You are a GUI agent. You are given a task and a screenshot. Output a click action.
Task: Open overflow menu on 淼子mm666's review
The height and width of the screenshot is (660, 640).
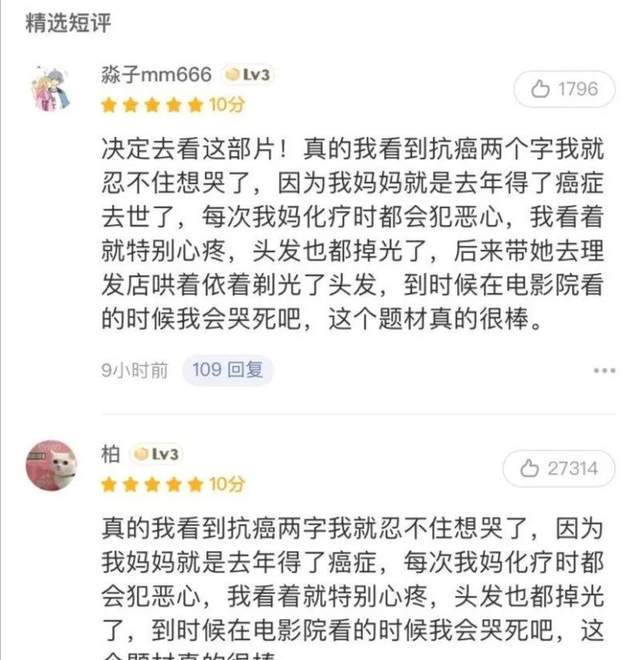point(604,370)
